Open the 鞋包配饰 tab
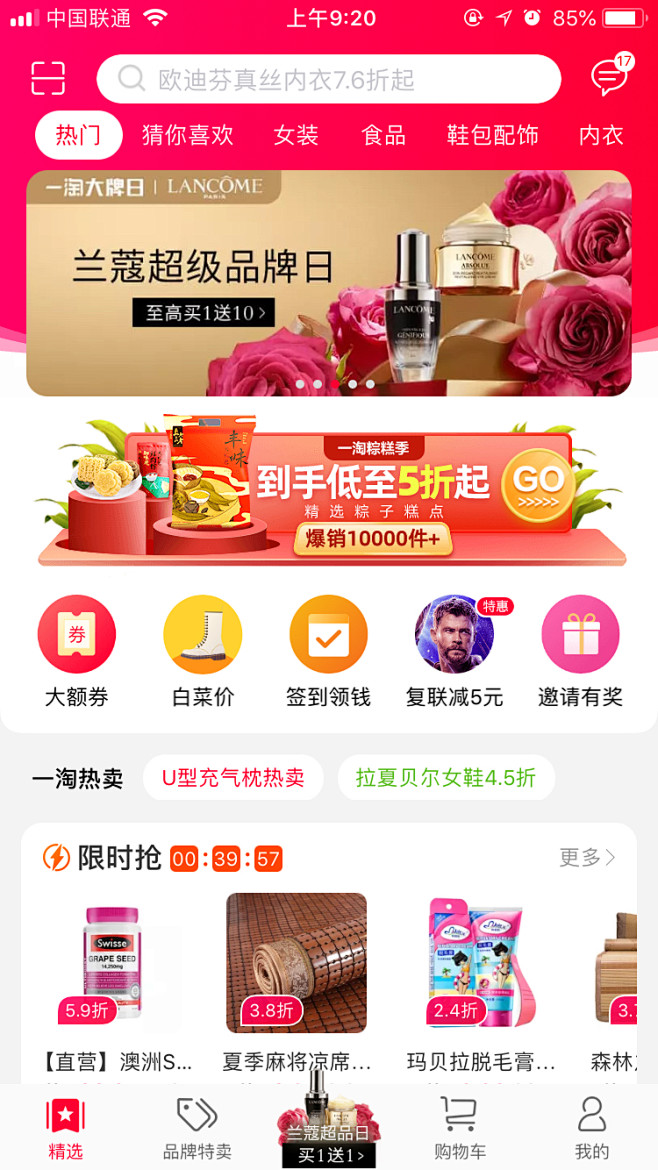The image size is (658, 1170). click(x=492, y=135)
